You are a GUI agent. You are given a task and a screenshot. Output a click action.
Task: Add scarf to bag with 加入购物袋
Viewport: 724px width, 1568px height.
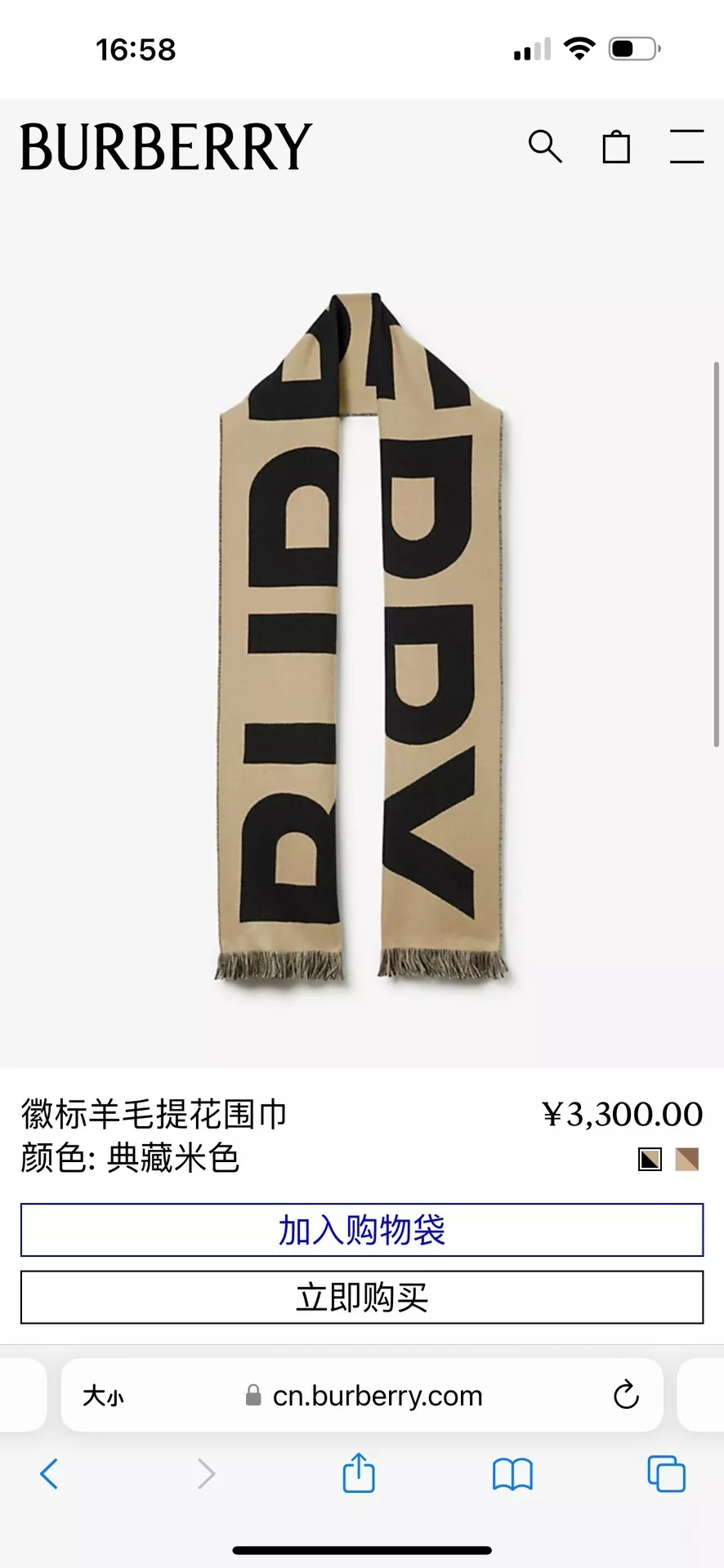tap(362, 1230)
